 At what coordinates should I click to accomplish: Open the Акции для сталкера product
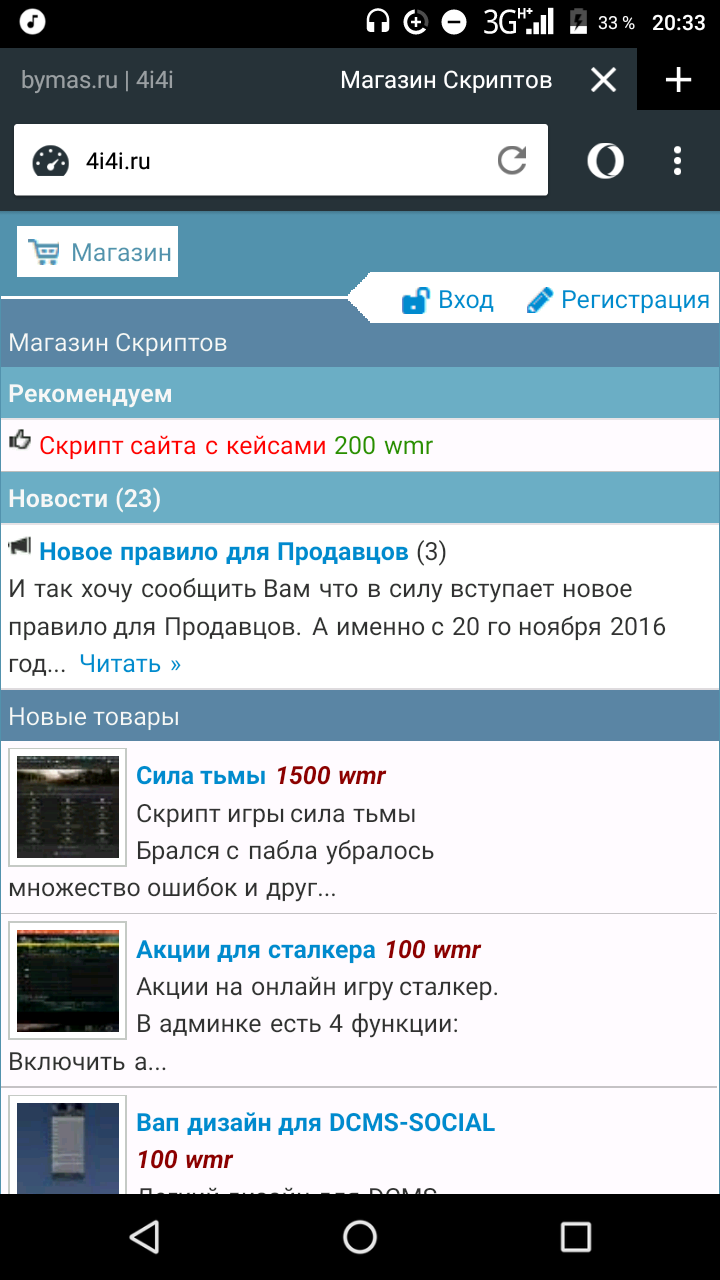256,949
